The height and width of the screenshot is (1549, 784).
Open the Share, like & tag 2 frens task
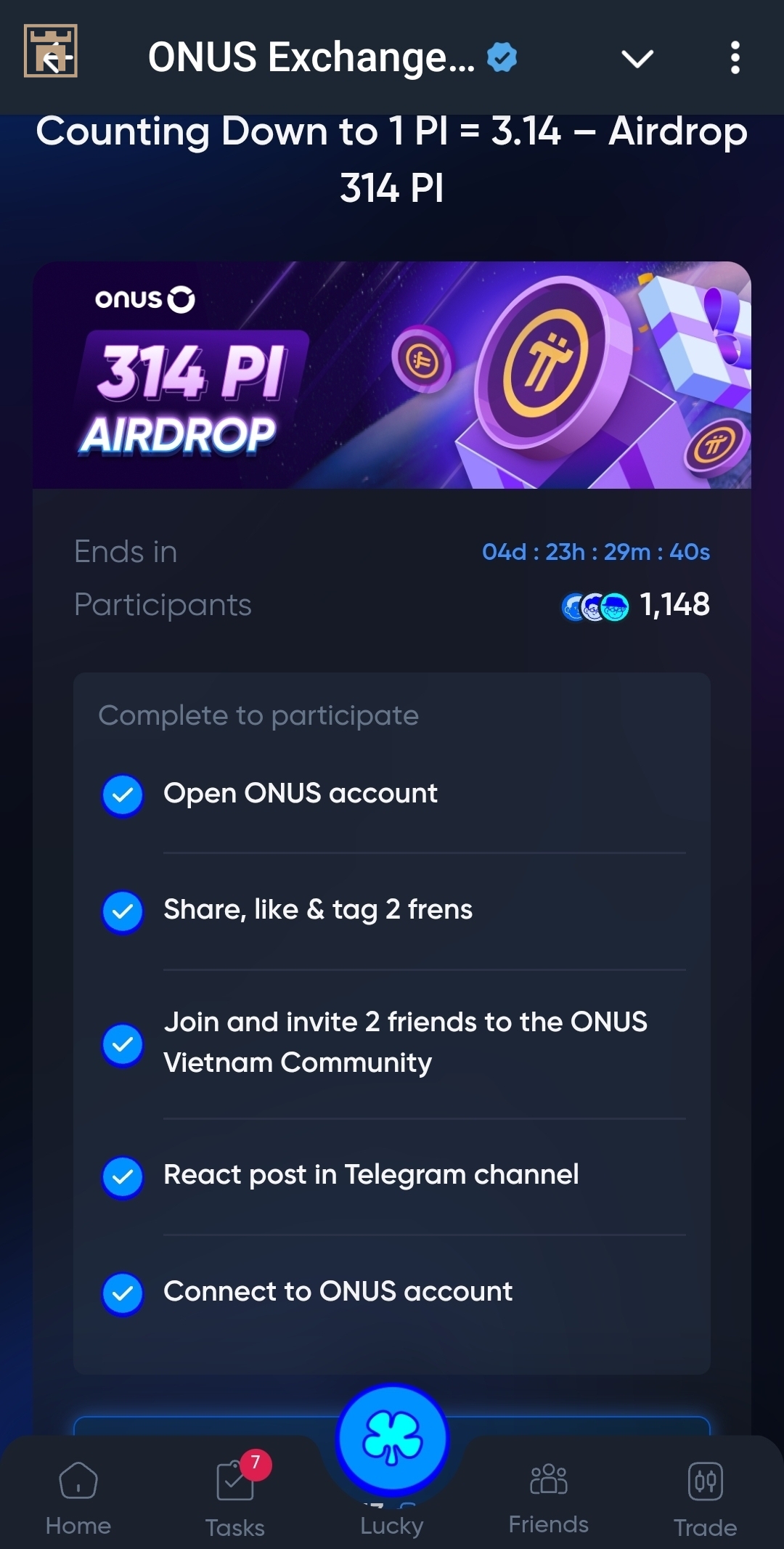pos(318,910)
